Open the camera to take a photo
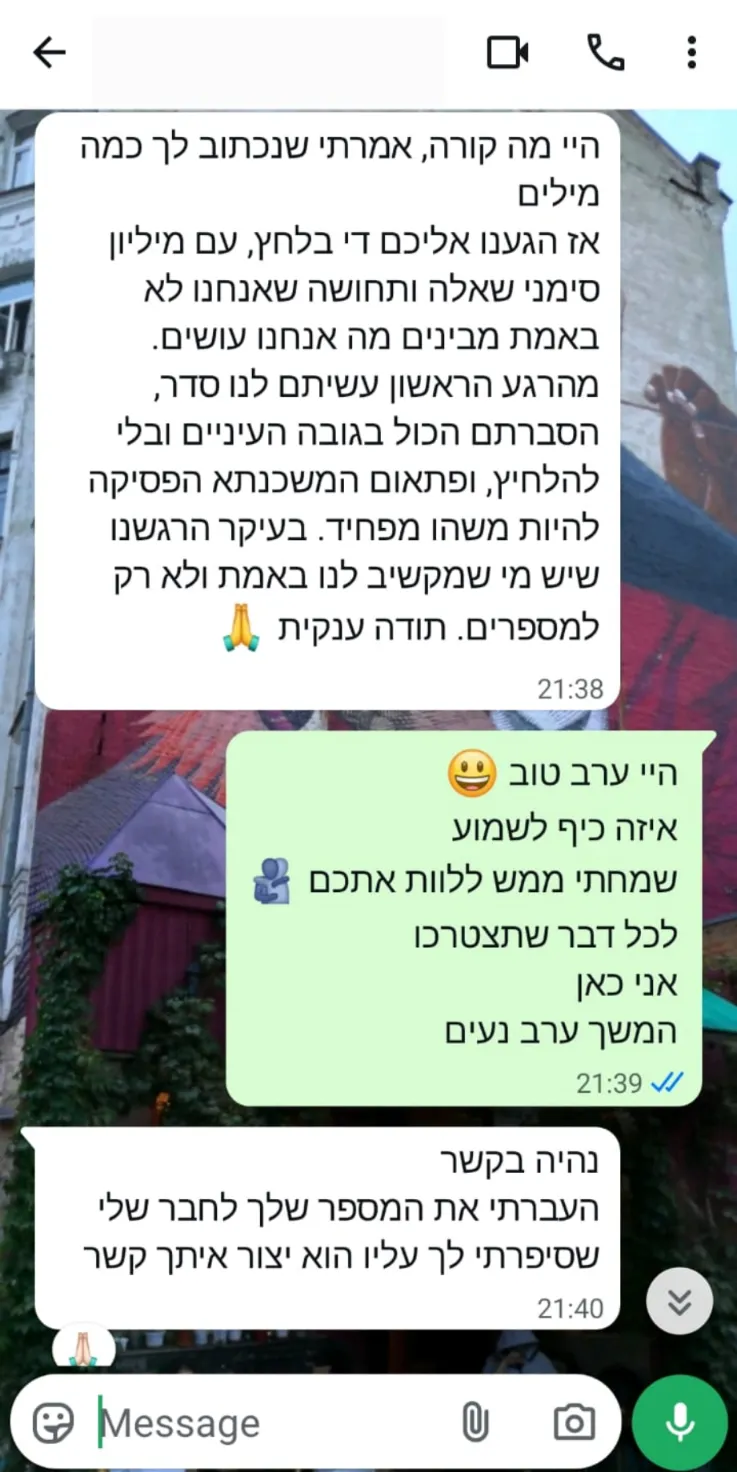This screenshot has width=737, height=1472. (574, 1422)
